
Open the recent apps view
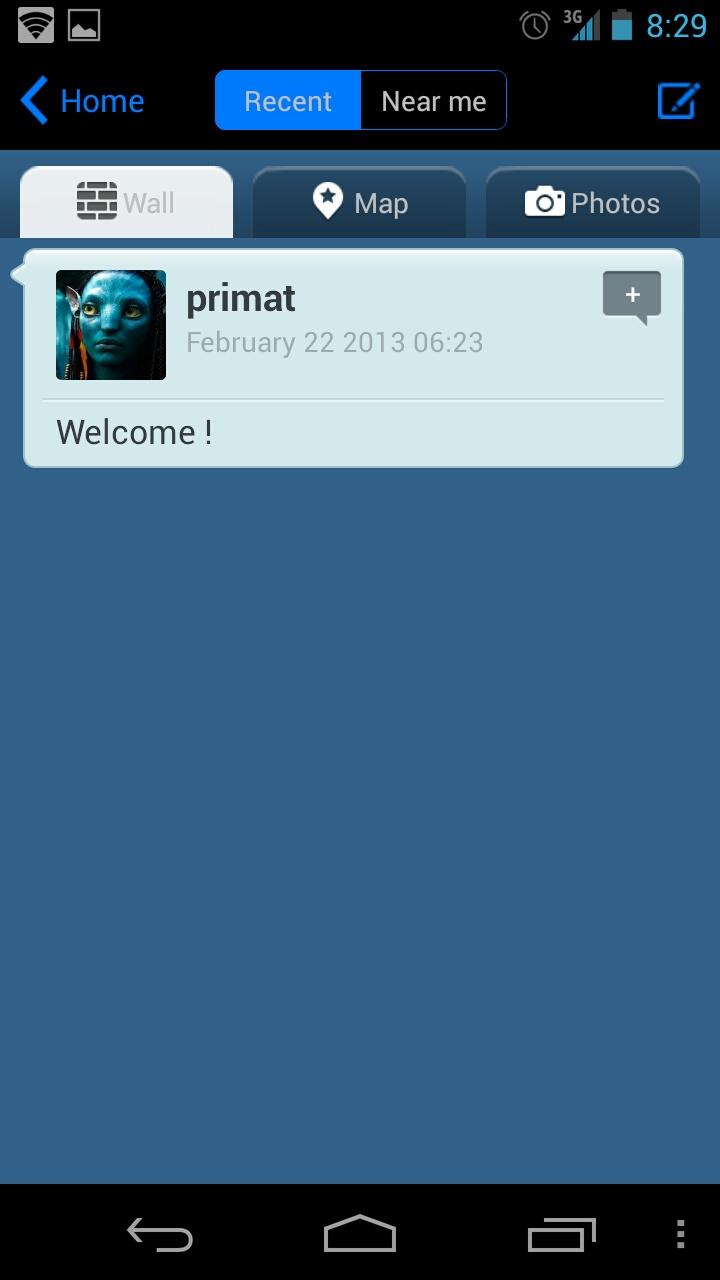pos(561,1235)
